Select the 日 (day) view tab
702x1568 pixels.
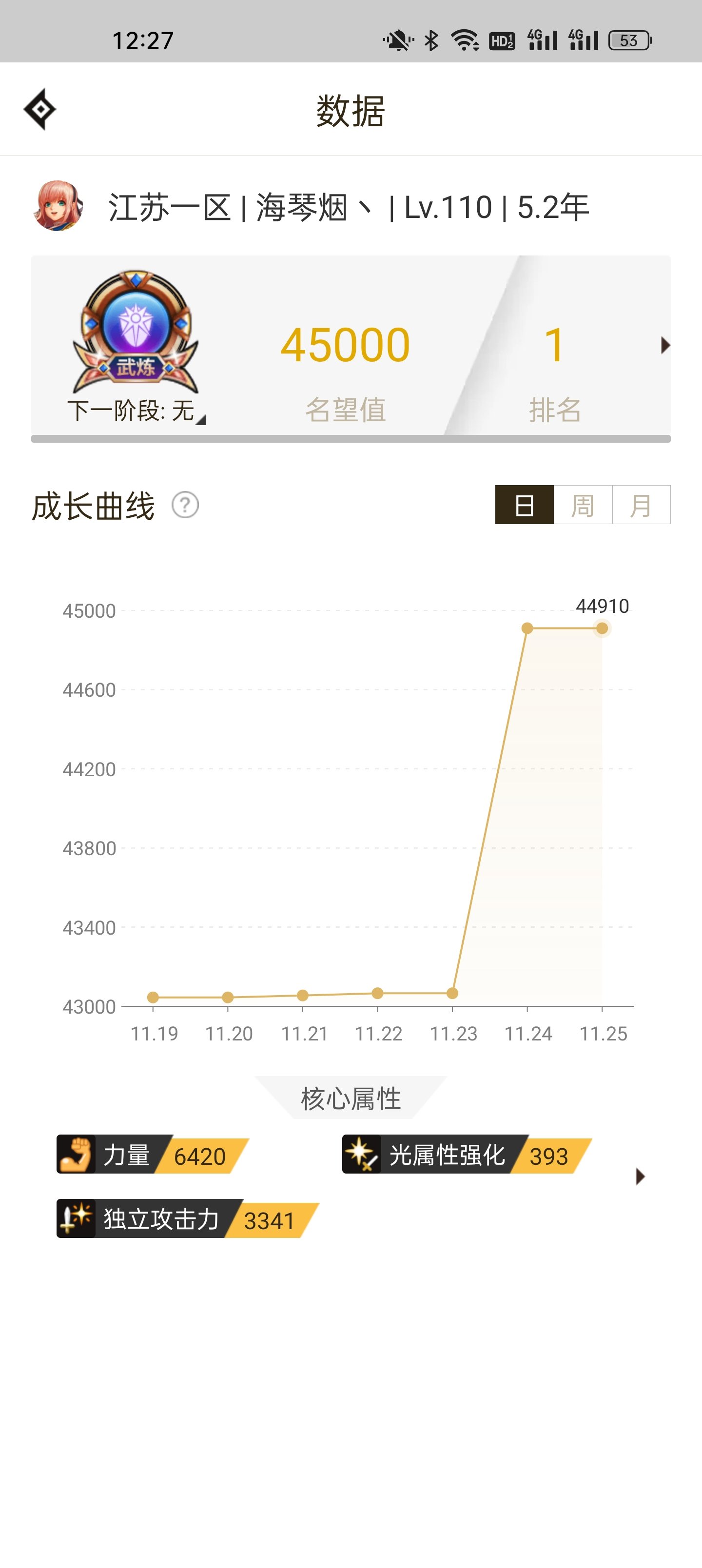click(524, 505)
